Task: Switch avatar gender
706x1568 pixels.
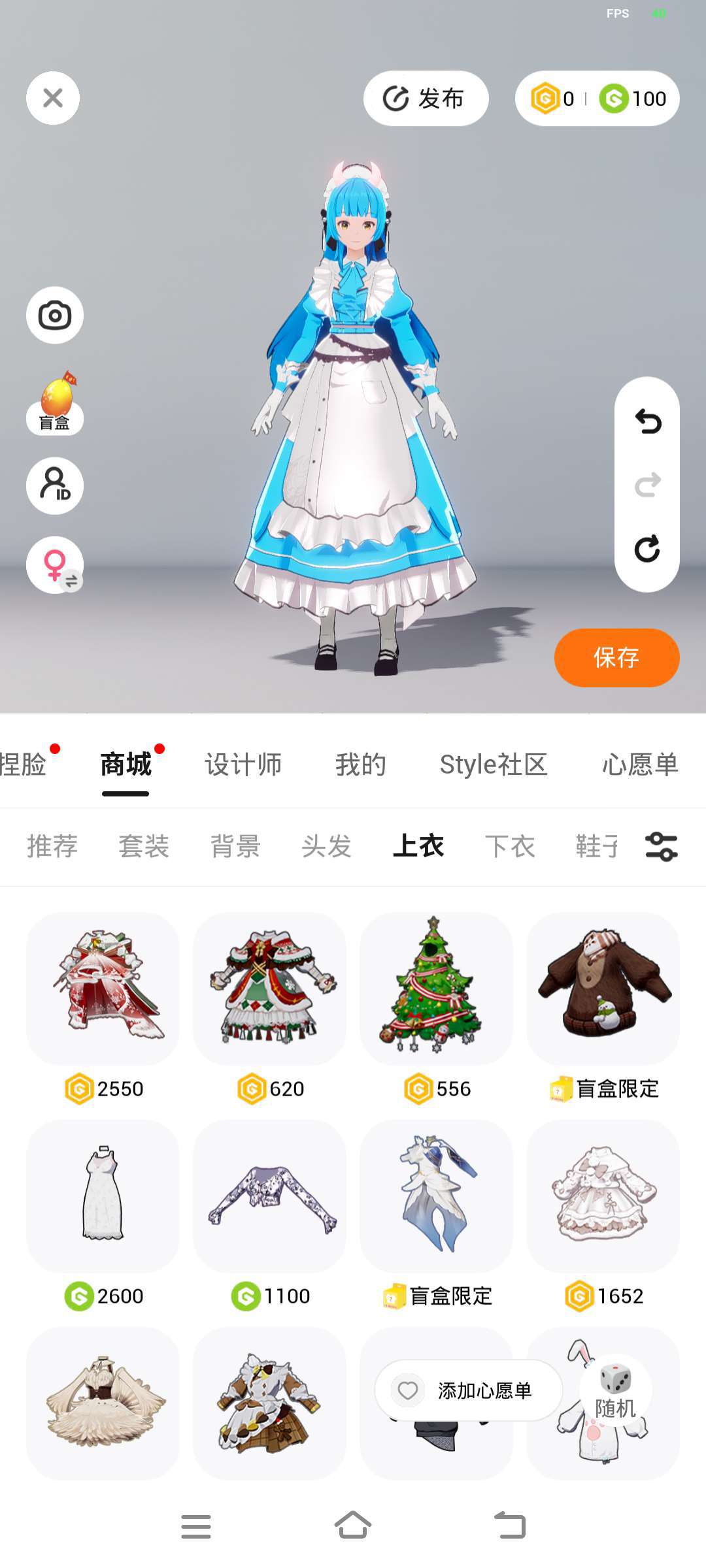Action: pyautogui.click(x=55, y=565)
